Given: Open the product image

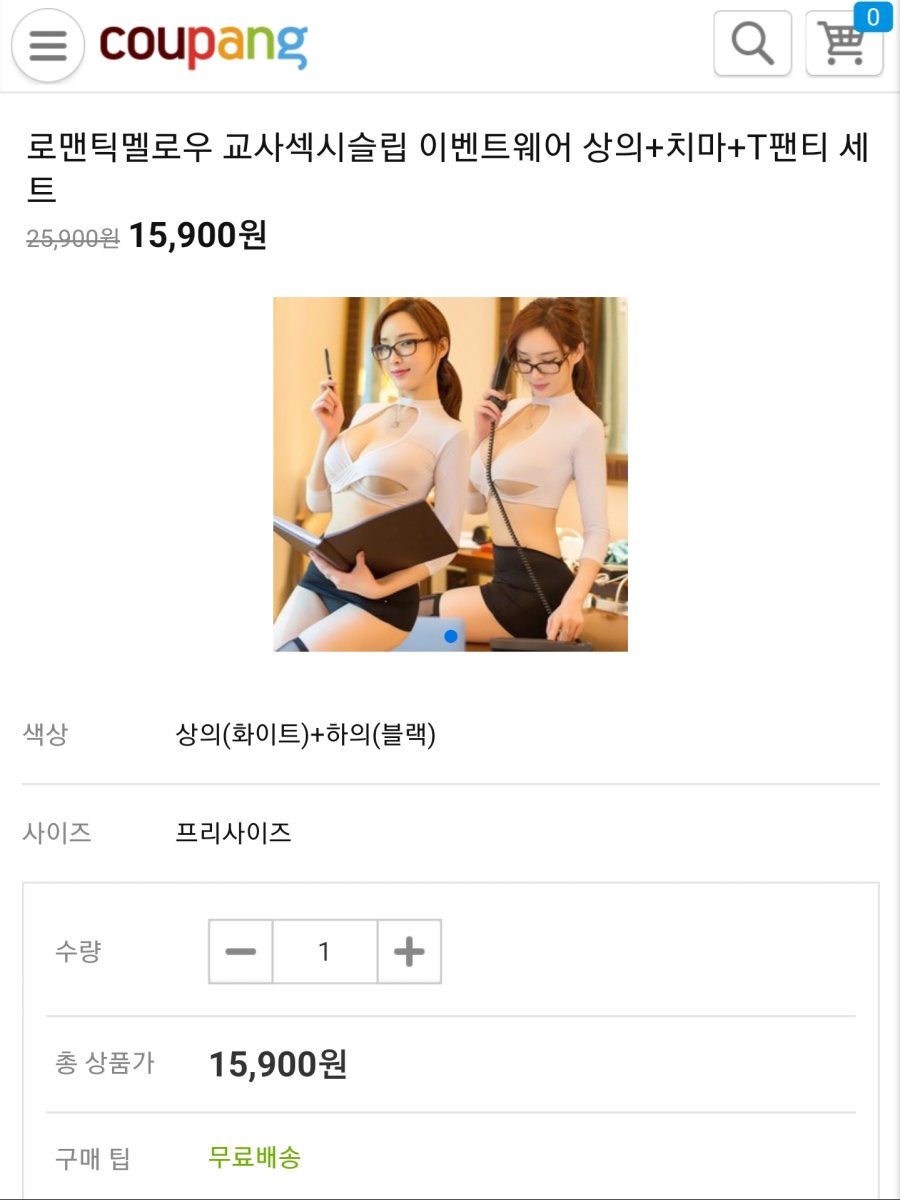Looking at the screenshot, I should [x=450, y=474].
